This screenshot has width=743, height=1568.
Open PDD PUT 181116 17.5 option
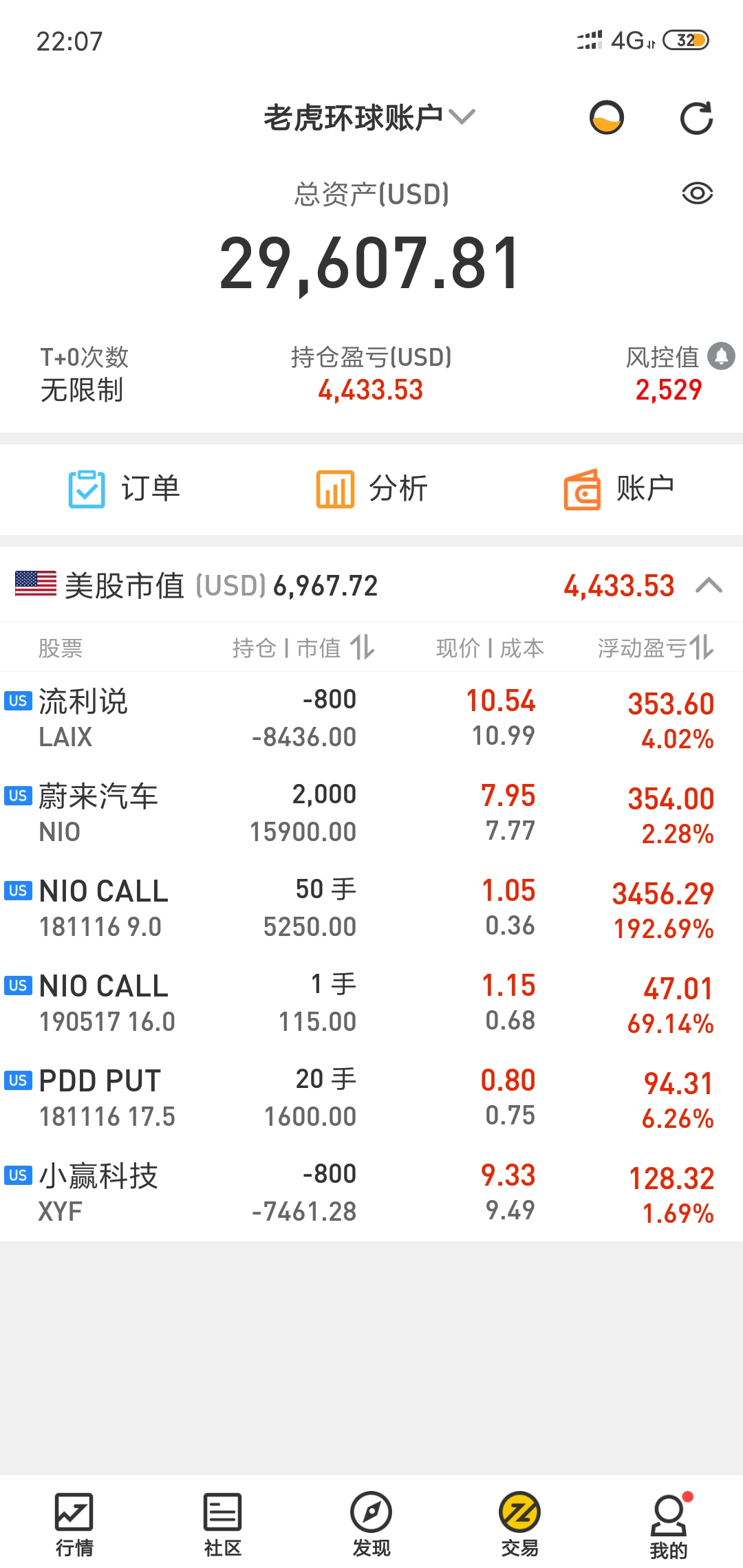[371, 1098]
